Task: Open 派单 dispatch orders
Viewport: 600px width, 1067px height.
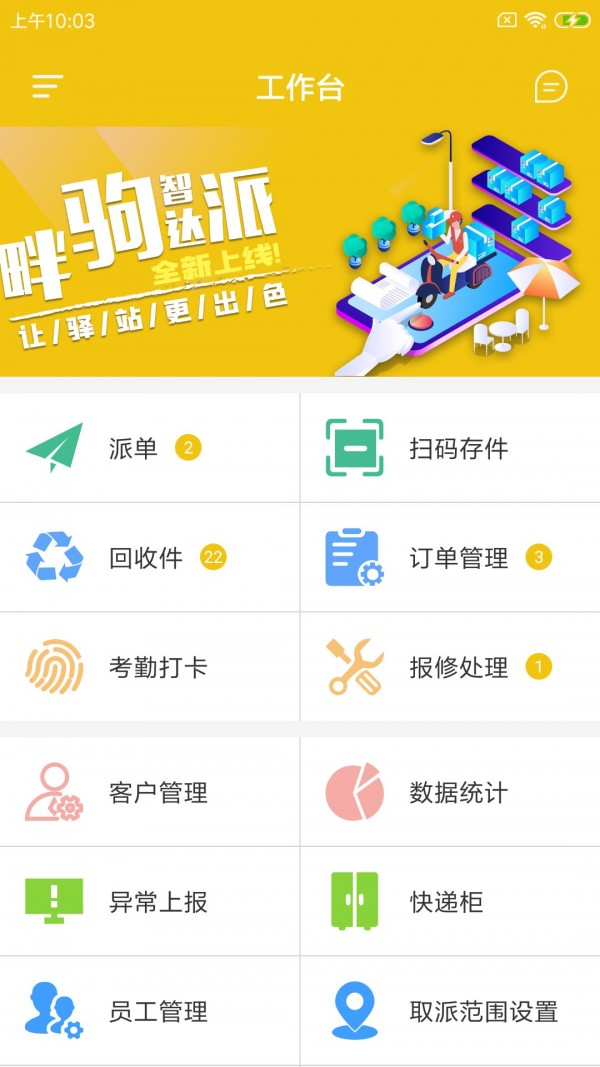Action: (x=150, y=448)
